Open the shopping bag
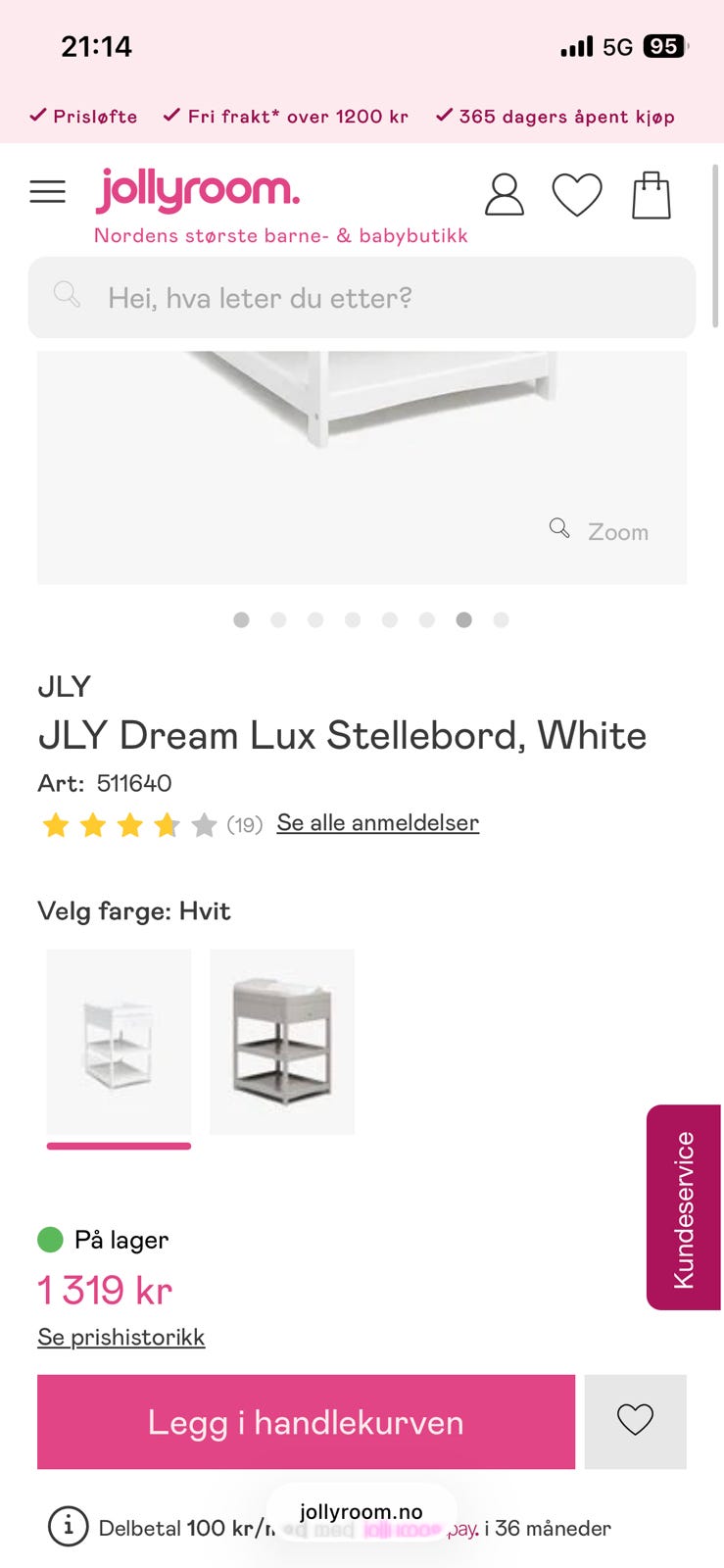The width and height of the screenshot is (724, 1568). [651, 194]
